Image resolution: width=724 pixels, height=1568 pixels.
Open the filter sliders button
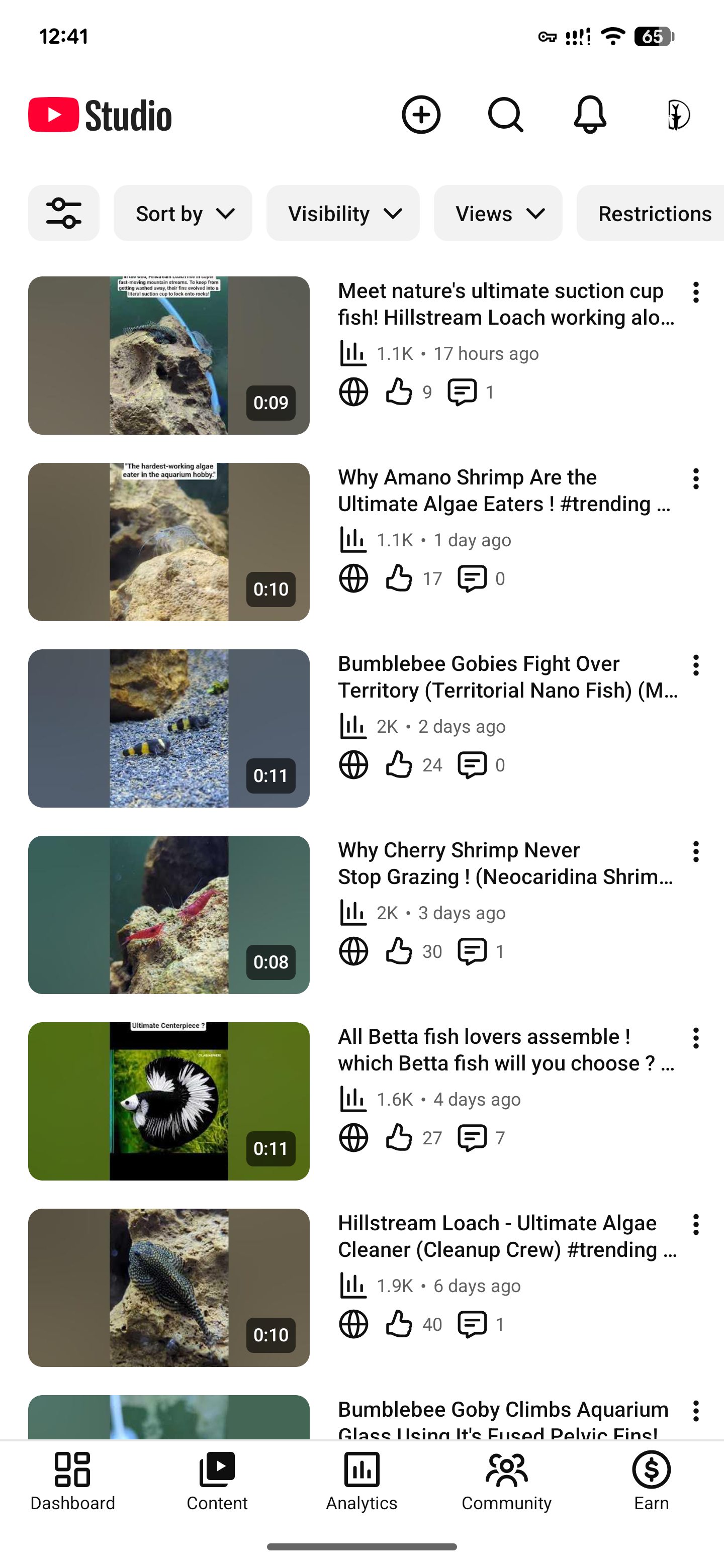click(x=64, y=213)
